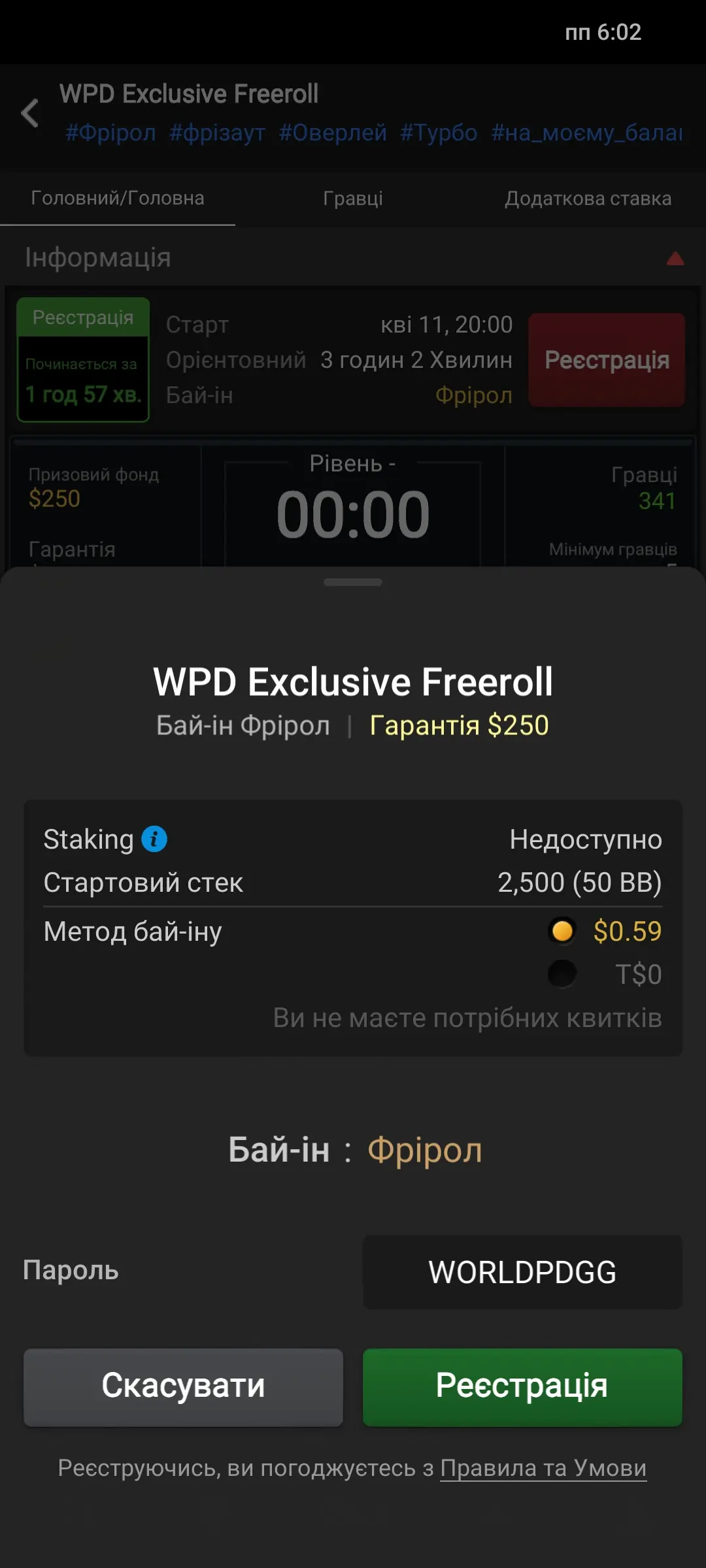Open the #Оверлей hashtag
Screen dimensions: 706x1568
pos(333,133)
